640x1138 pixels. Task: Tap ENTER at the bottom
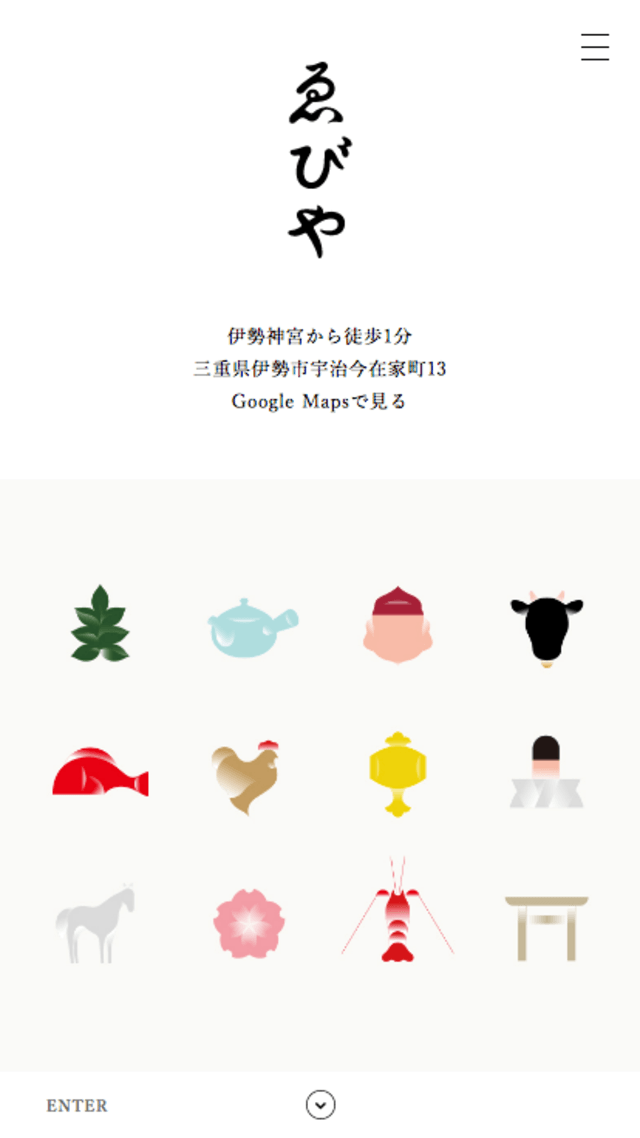(x=77, y=1106)
